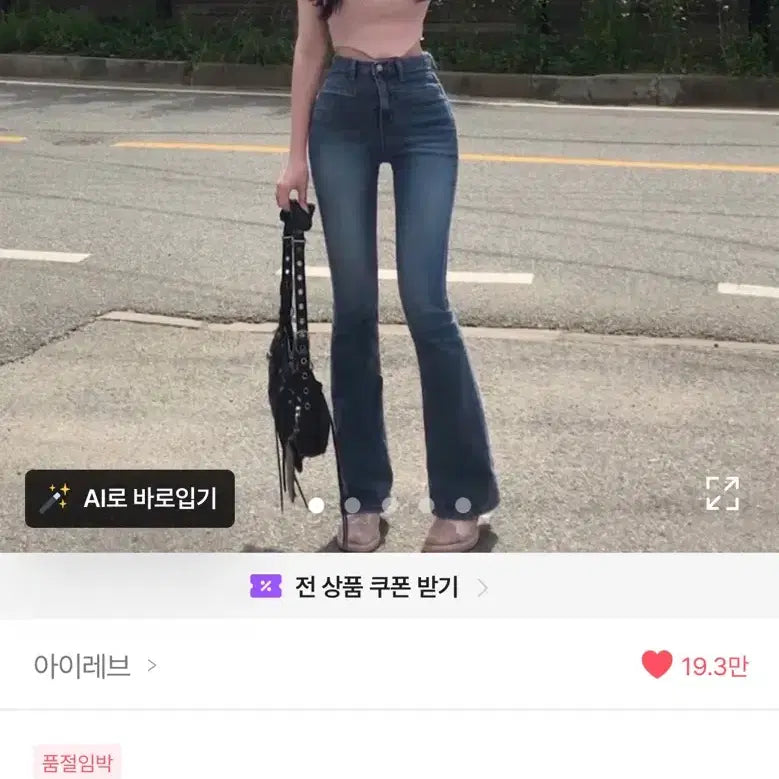This screenshot has height=779, width=779.
Task: Expand the product image to fullscreen
Action: 721,493
